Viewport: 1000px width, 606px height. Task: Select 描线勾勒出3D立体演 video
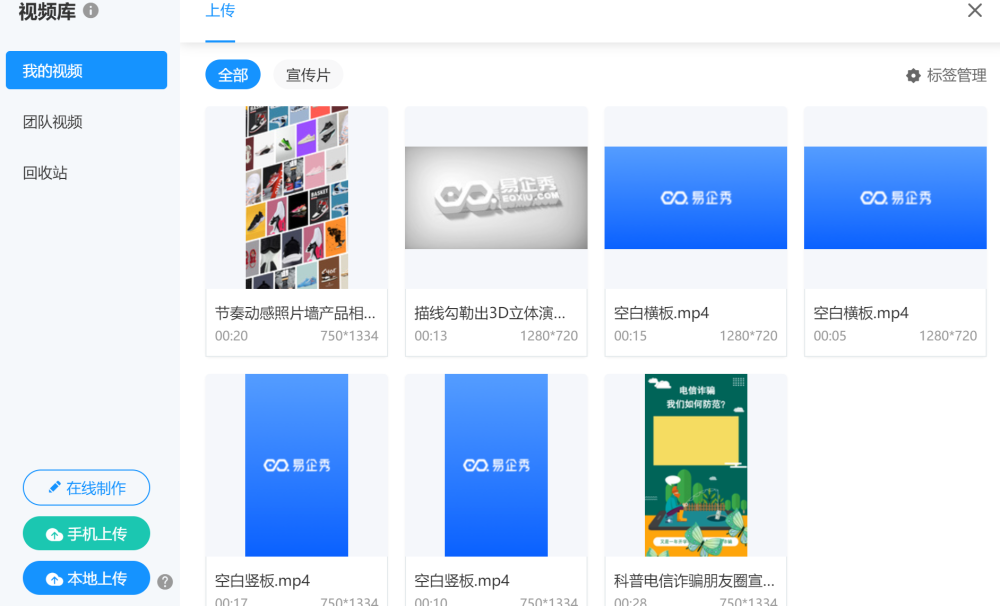(x=496, y=198)
